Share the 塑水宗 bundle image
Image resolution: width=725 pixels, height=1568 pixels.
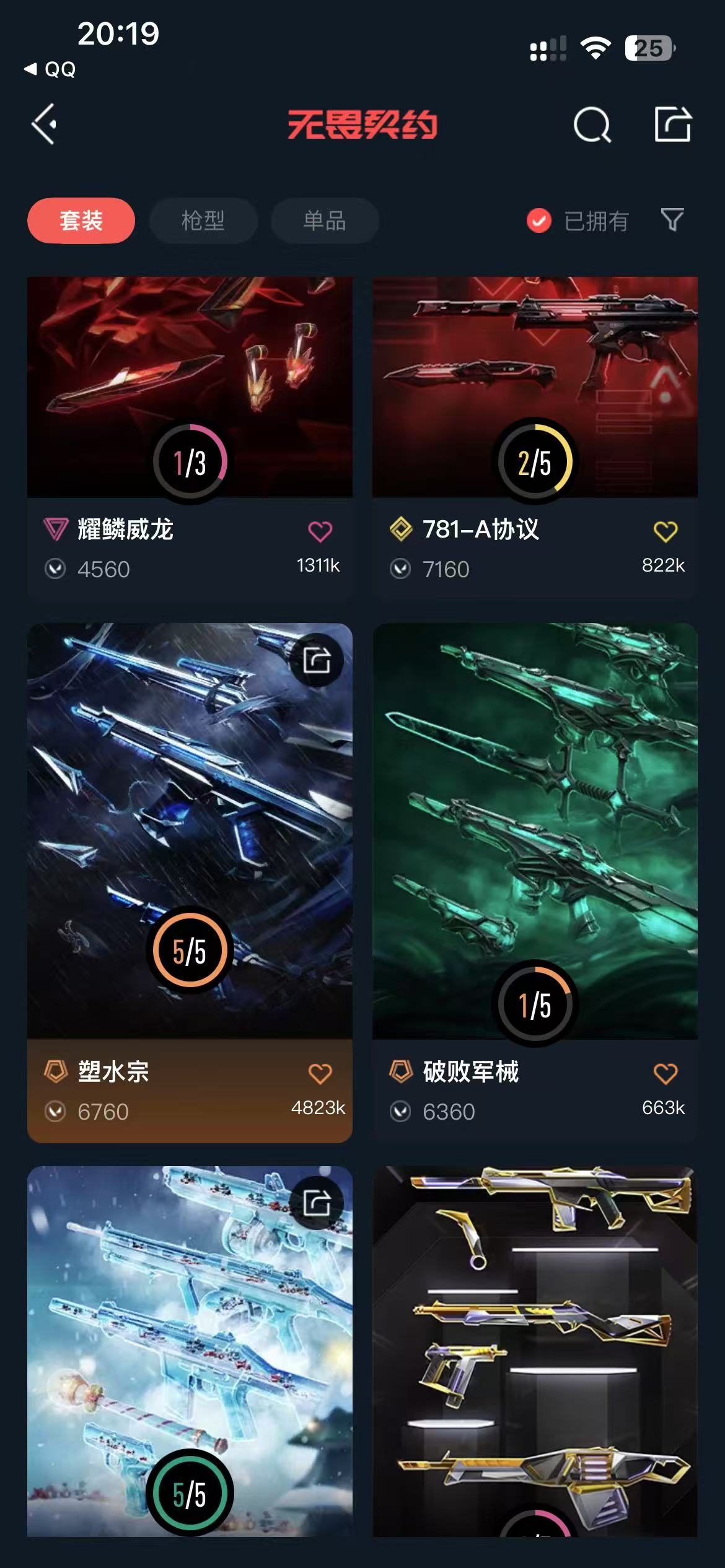tap(317, 660)
